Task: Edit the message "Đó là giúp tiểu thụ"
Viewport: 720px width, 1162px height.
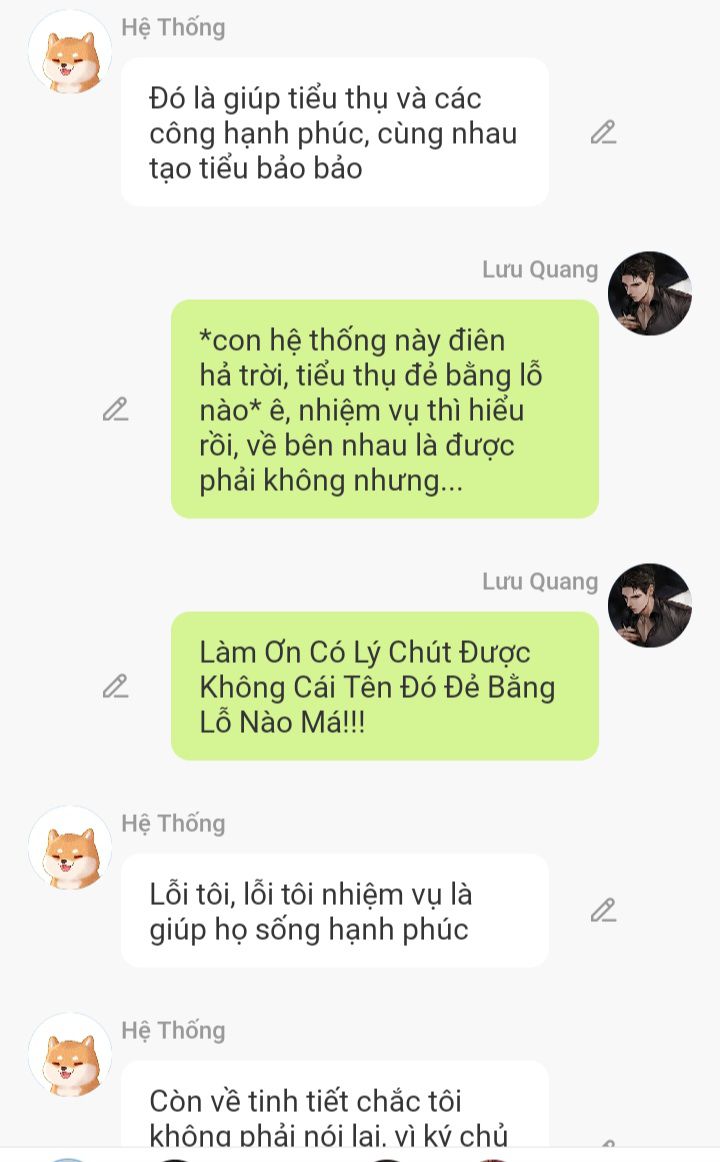Action: point(603,132)
